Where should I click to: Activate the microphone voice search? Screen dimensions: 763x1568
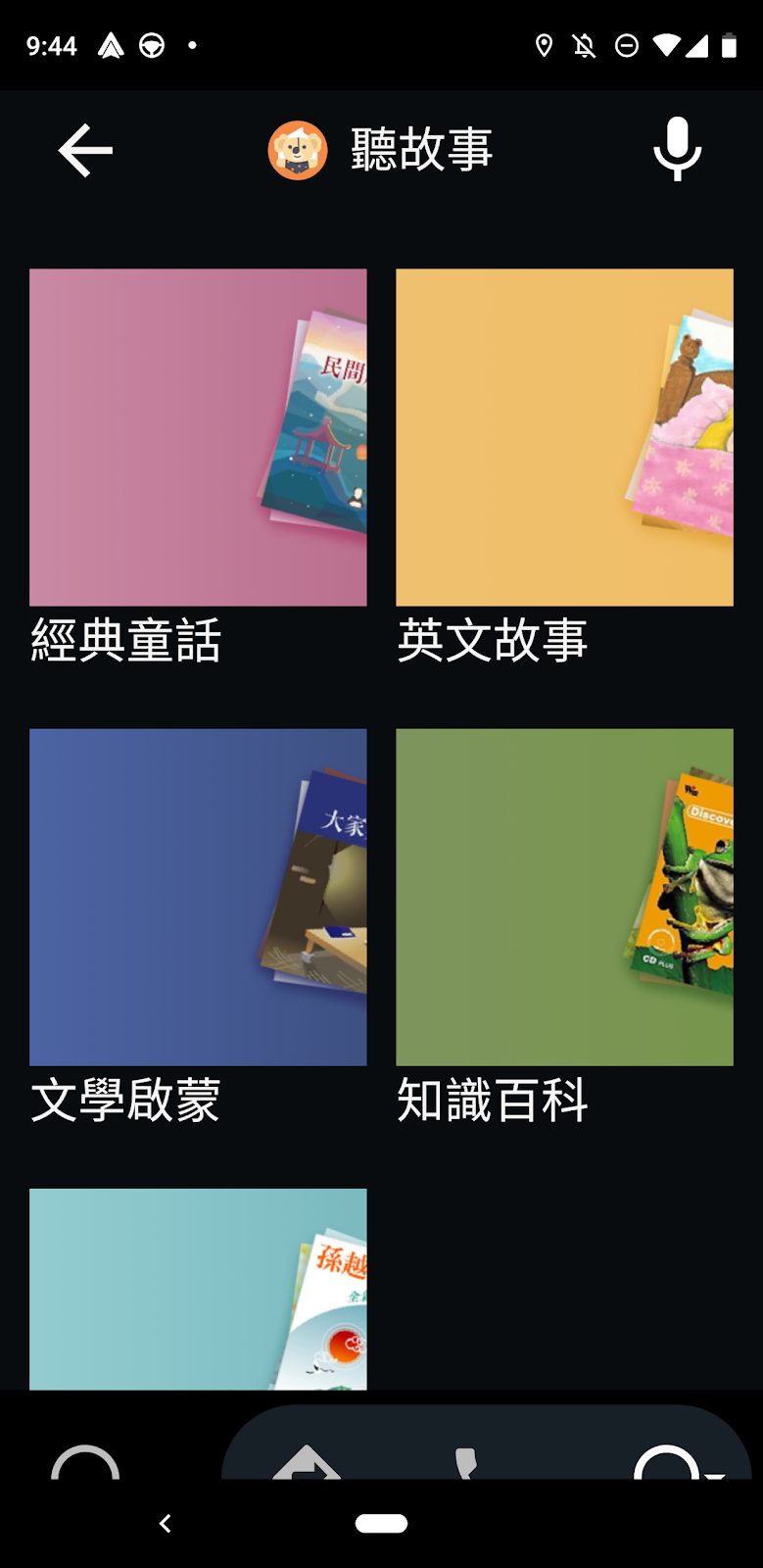677,150
